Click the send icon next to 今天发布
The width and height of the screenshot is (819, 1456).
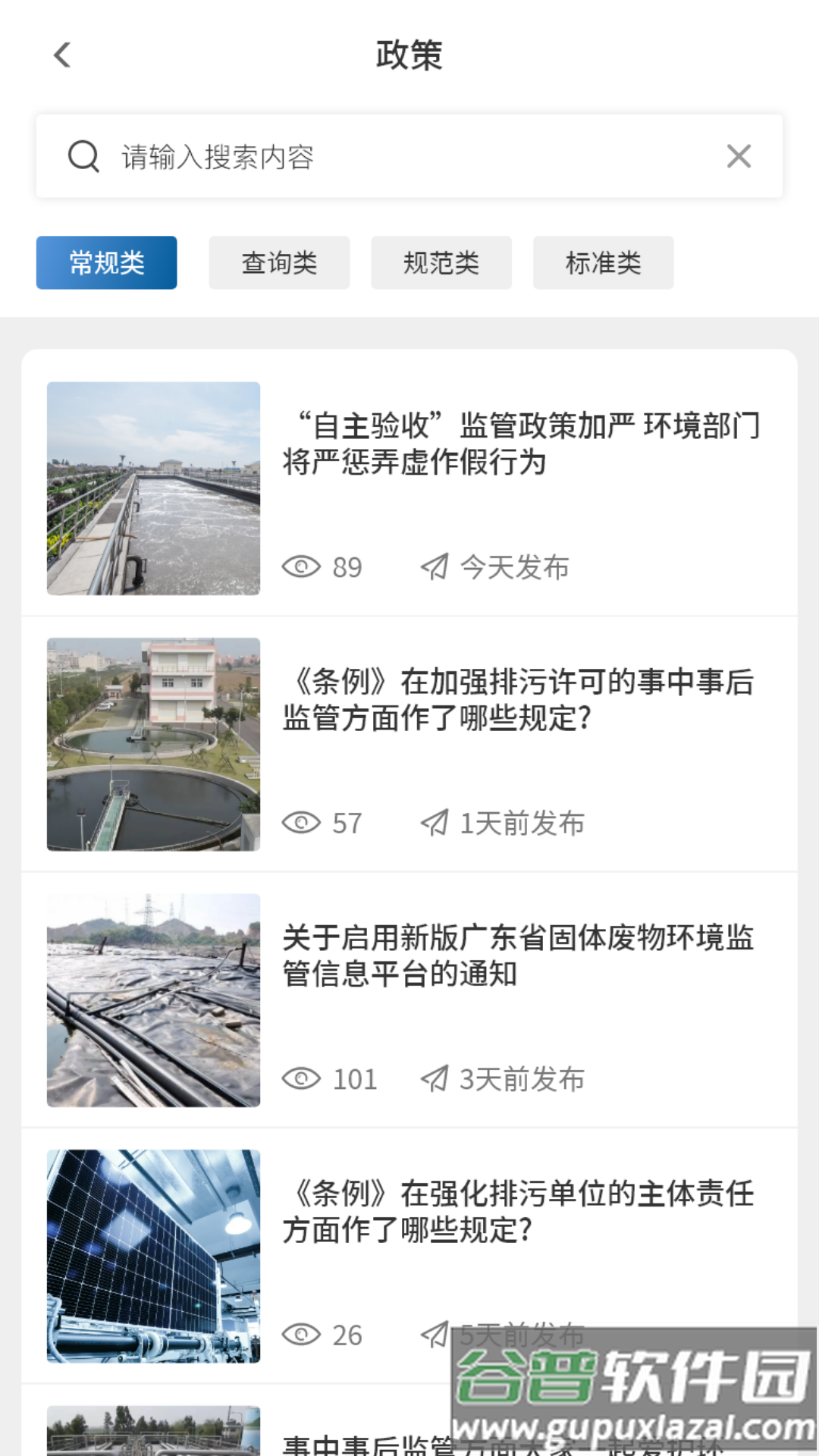(434, 567)
